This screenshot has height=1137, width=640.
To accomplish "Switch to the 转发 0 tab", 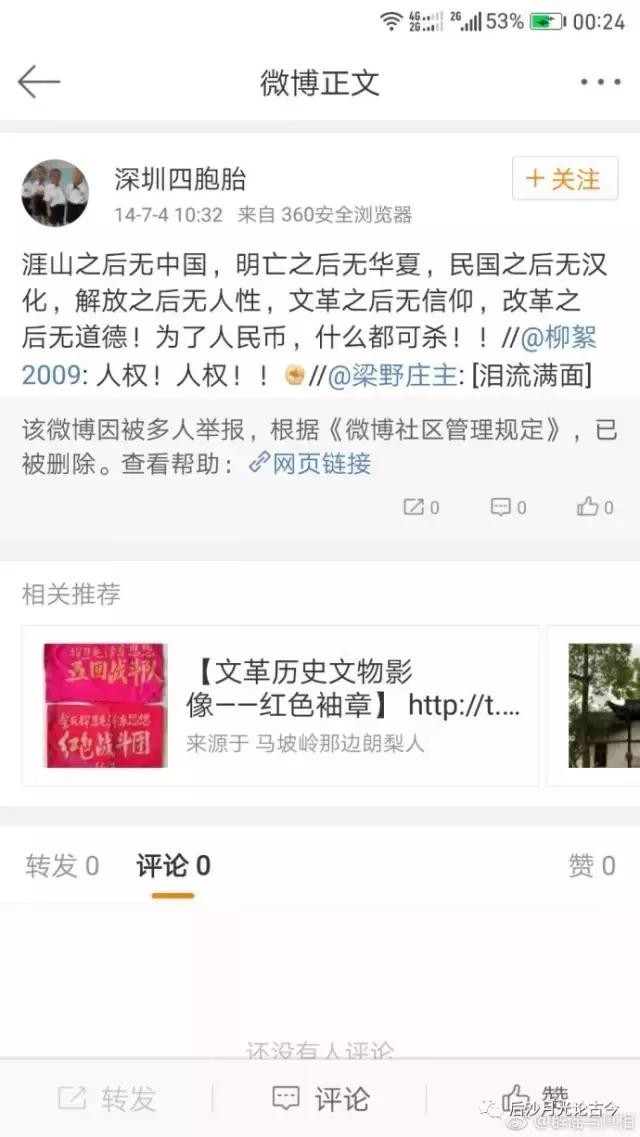I will 62,866.
